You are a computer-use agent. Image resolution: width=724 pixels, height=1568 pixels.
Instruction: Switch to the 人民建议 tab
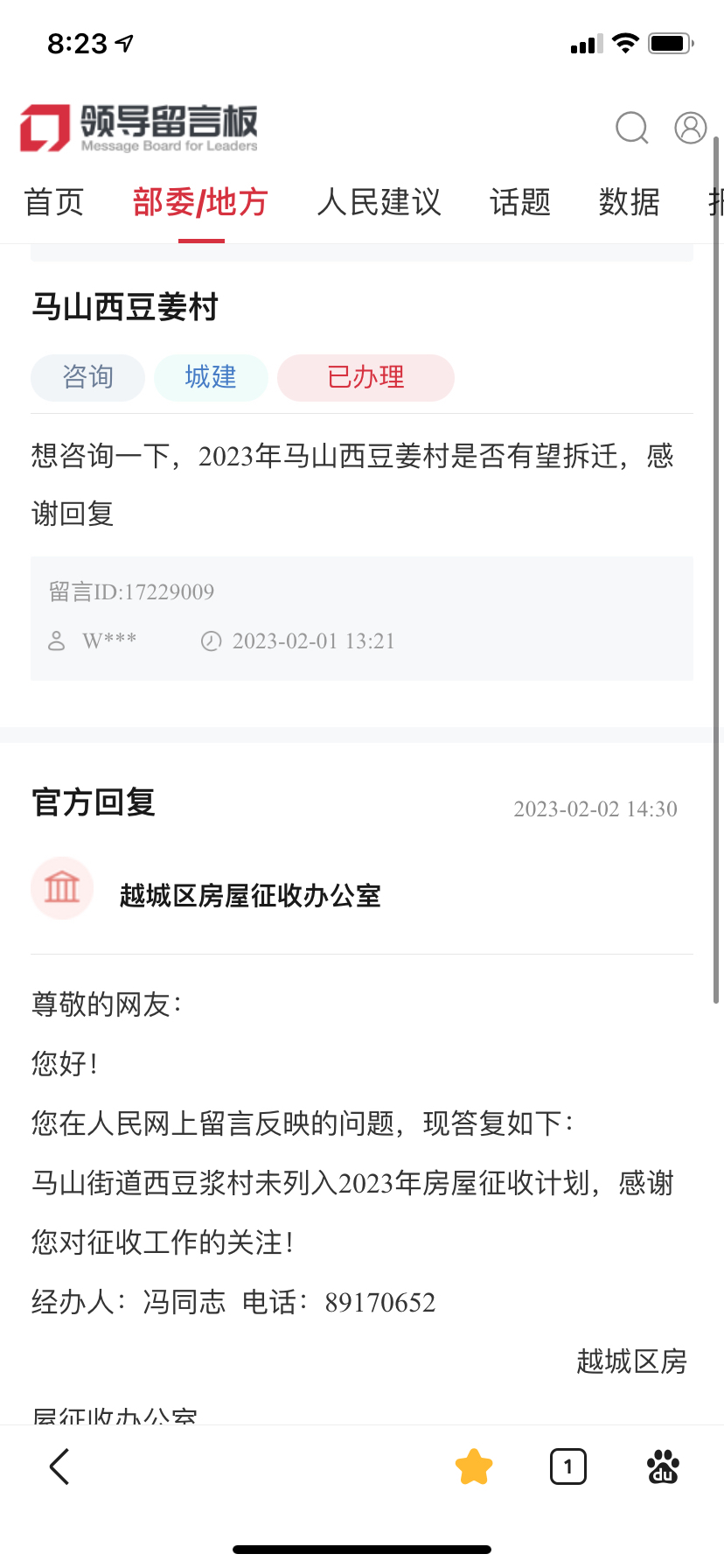[x=379, y=202]
